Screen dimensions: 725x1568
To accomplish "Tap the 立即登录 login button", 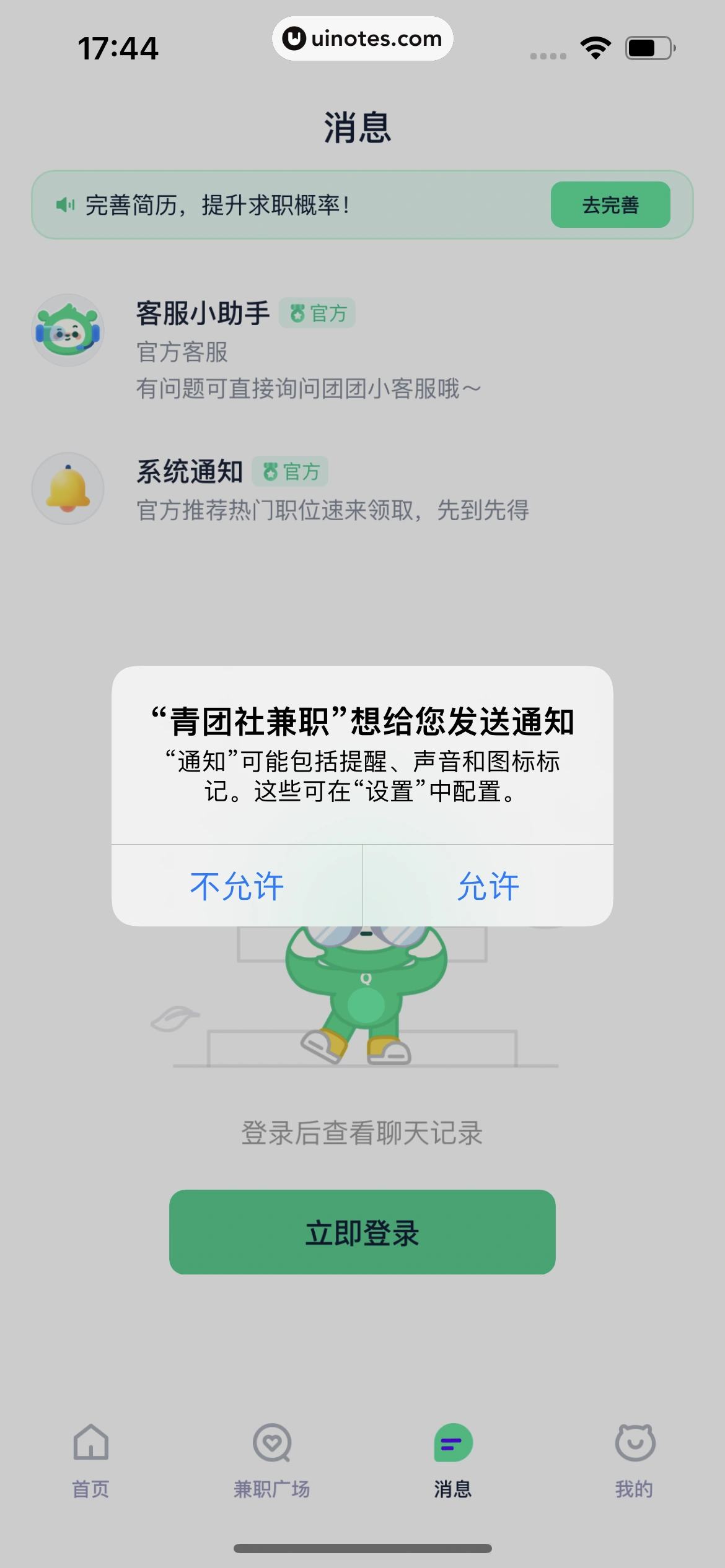I will [362, 1232].
